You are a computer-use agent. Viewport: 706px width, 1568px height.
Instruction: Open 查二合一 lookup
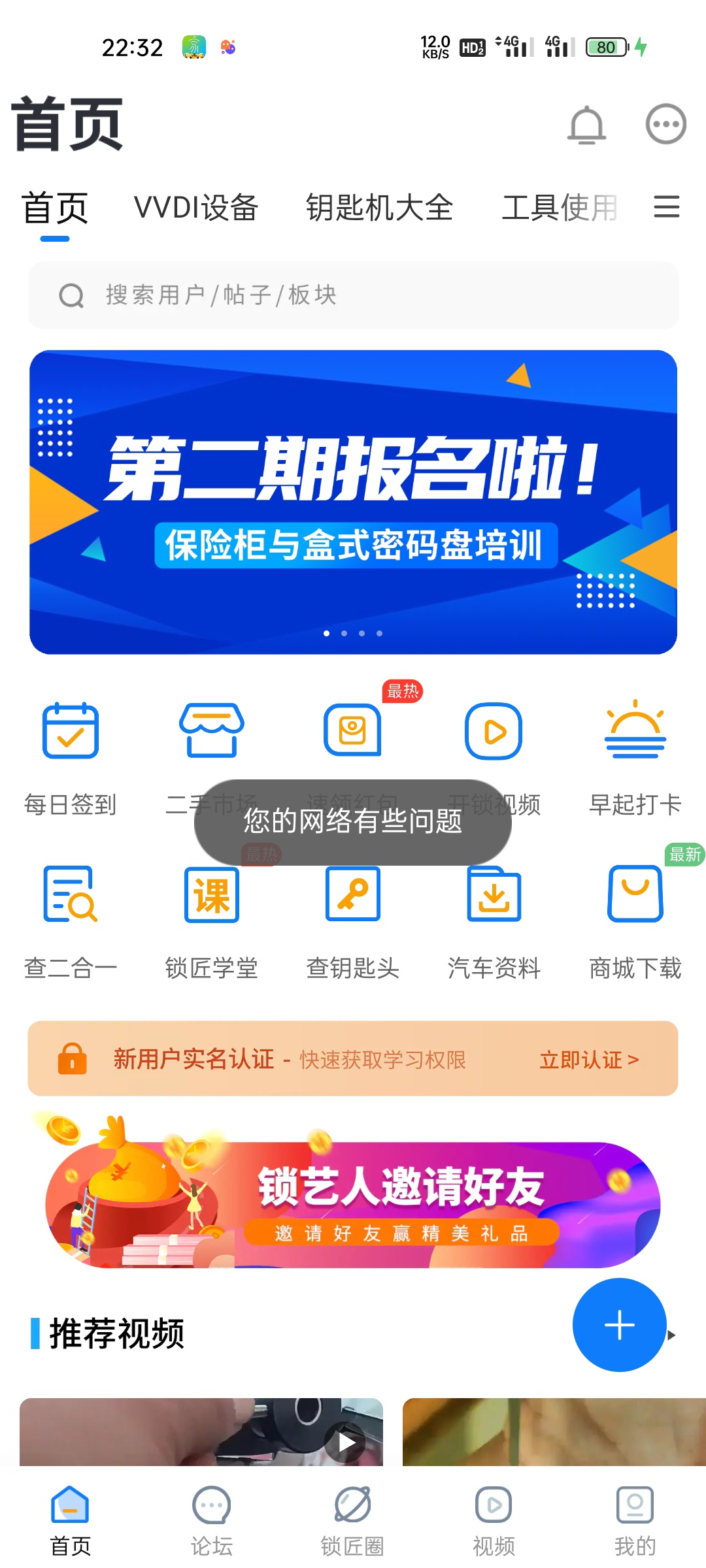tap(71, 921)
